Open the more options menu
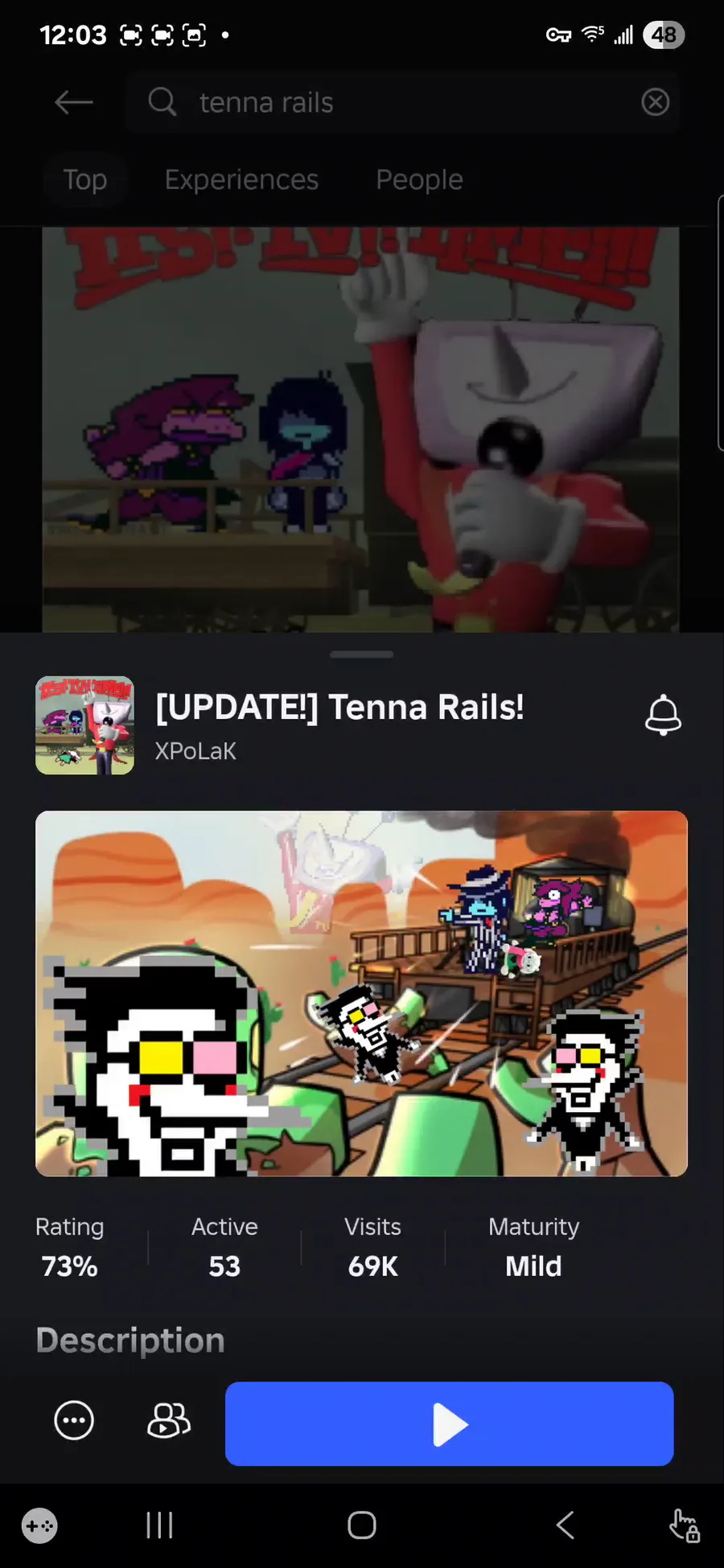 [x=74, y=1421]
